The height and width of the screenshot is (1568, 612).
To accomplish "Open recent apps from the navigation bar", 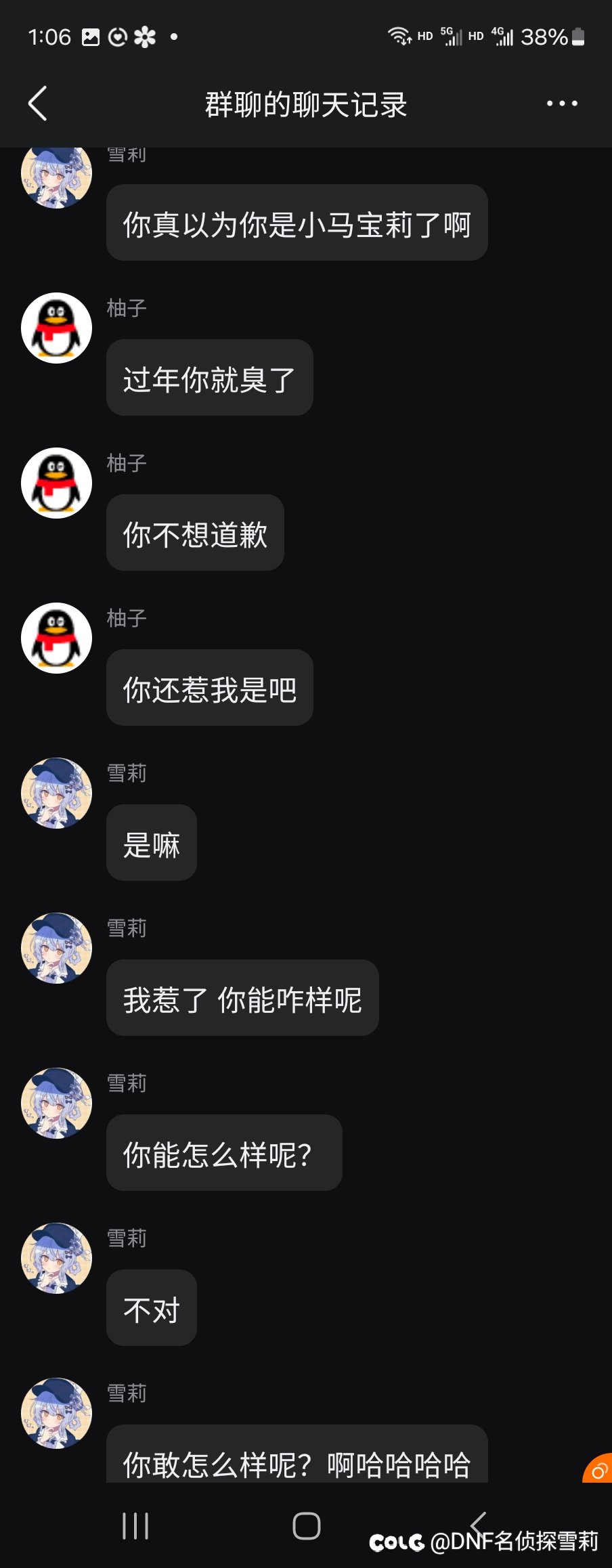I will pos(135,1526).
